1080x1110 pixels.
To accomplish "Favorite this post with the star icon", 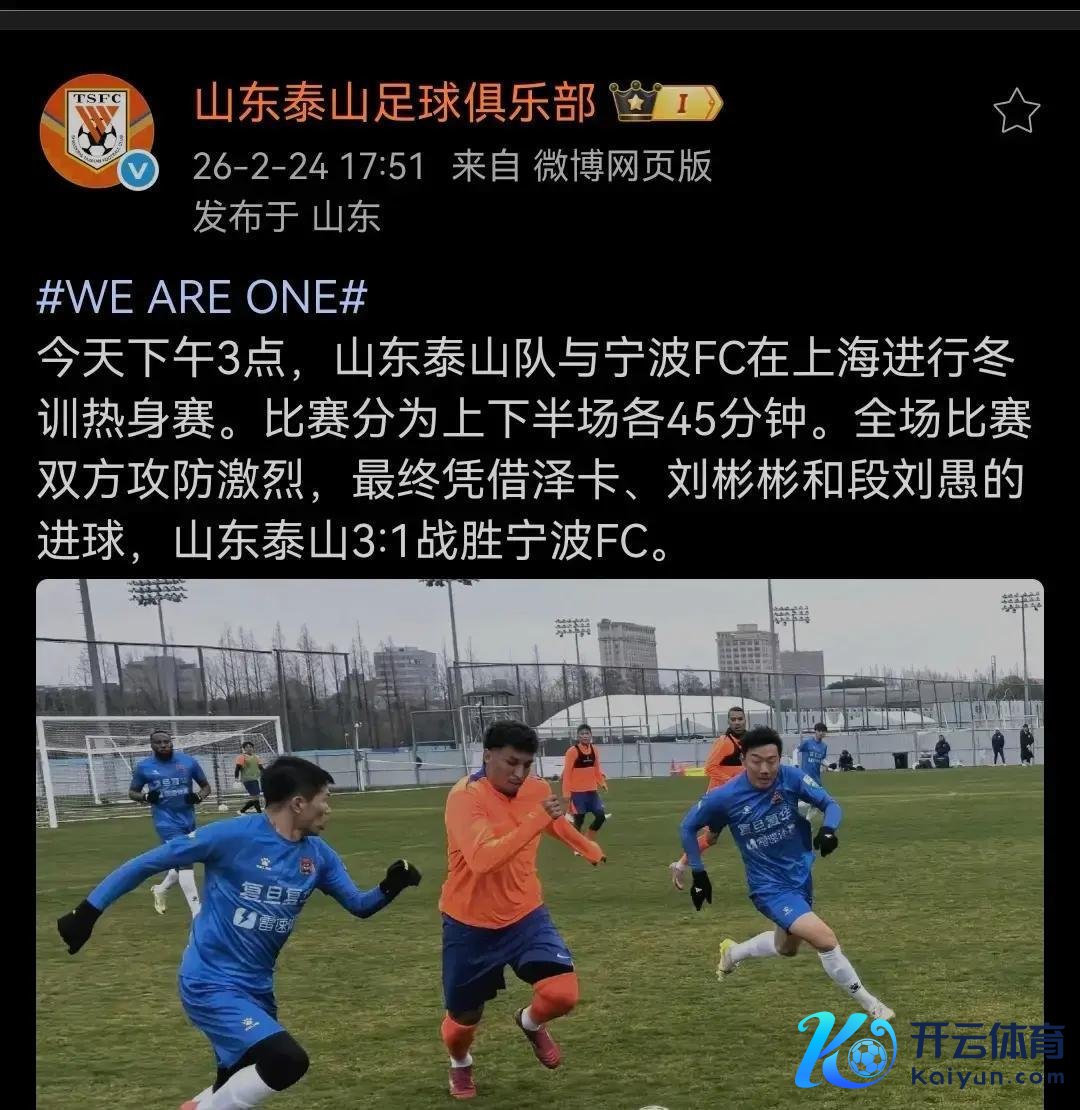I will [1016, 111].
